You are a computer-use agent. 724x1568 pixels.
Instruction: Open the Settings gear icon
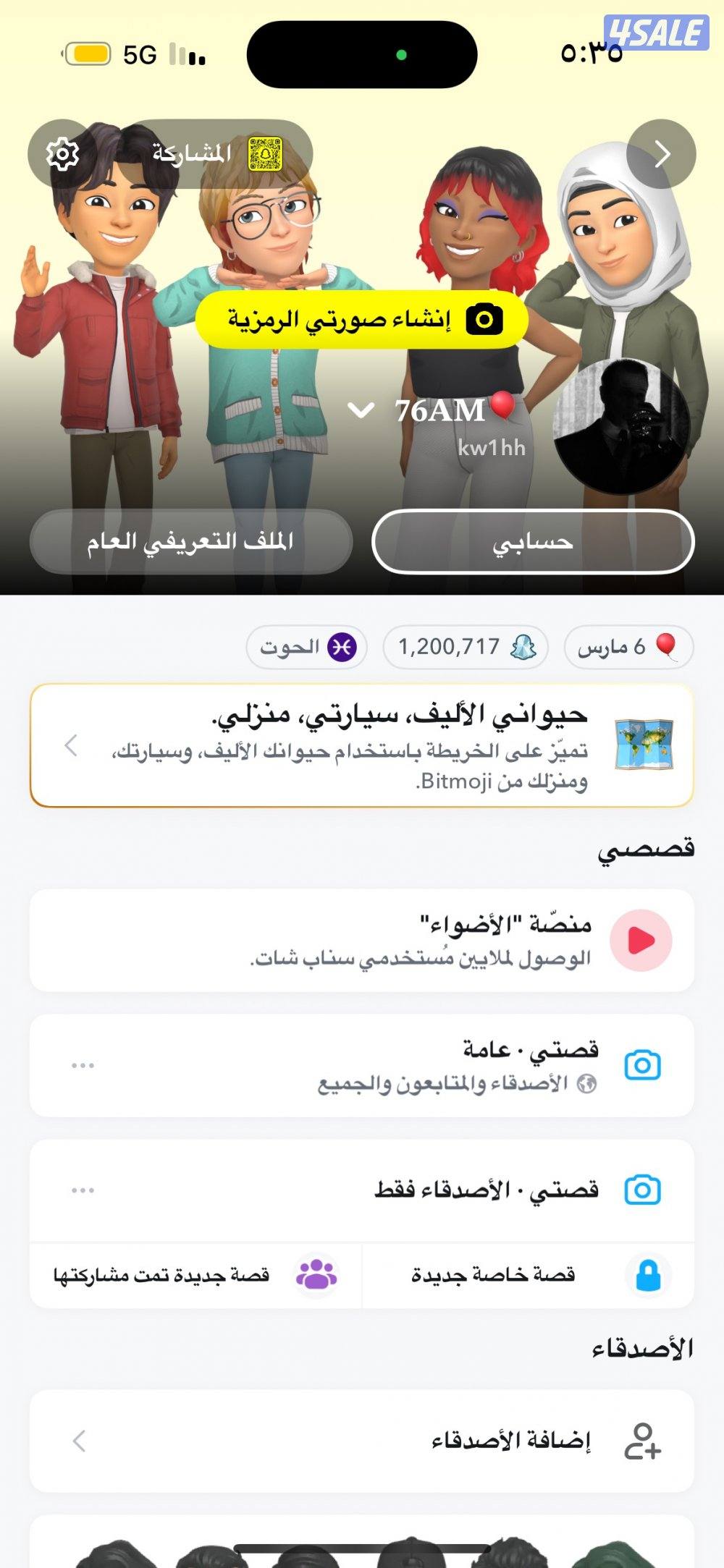[x=62, y=153]
